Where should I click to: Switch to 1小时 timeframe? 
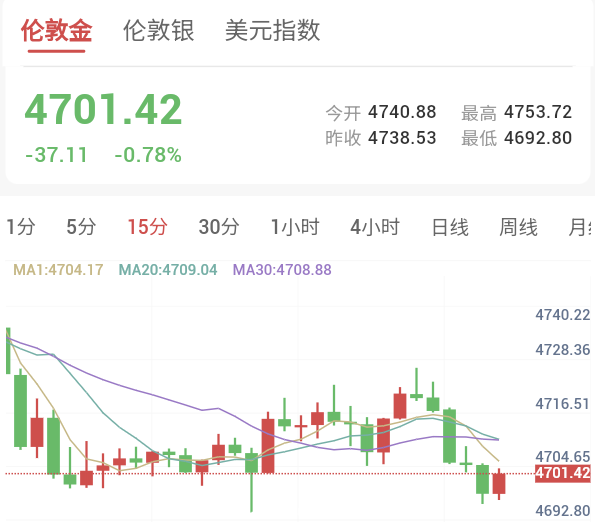click(x=295, y=227)
